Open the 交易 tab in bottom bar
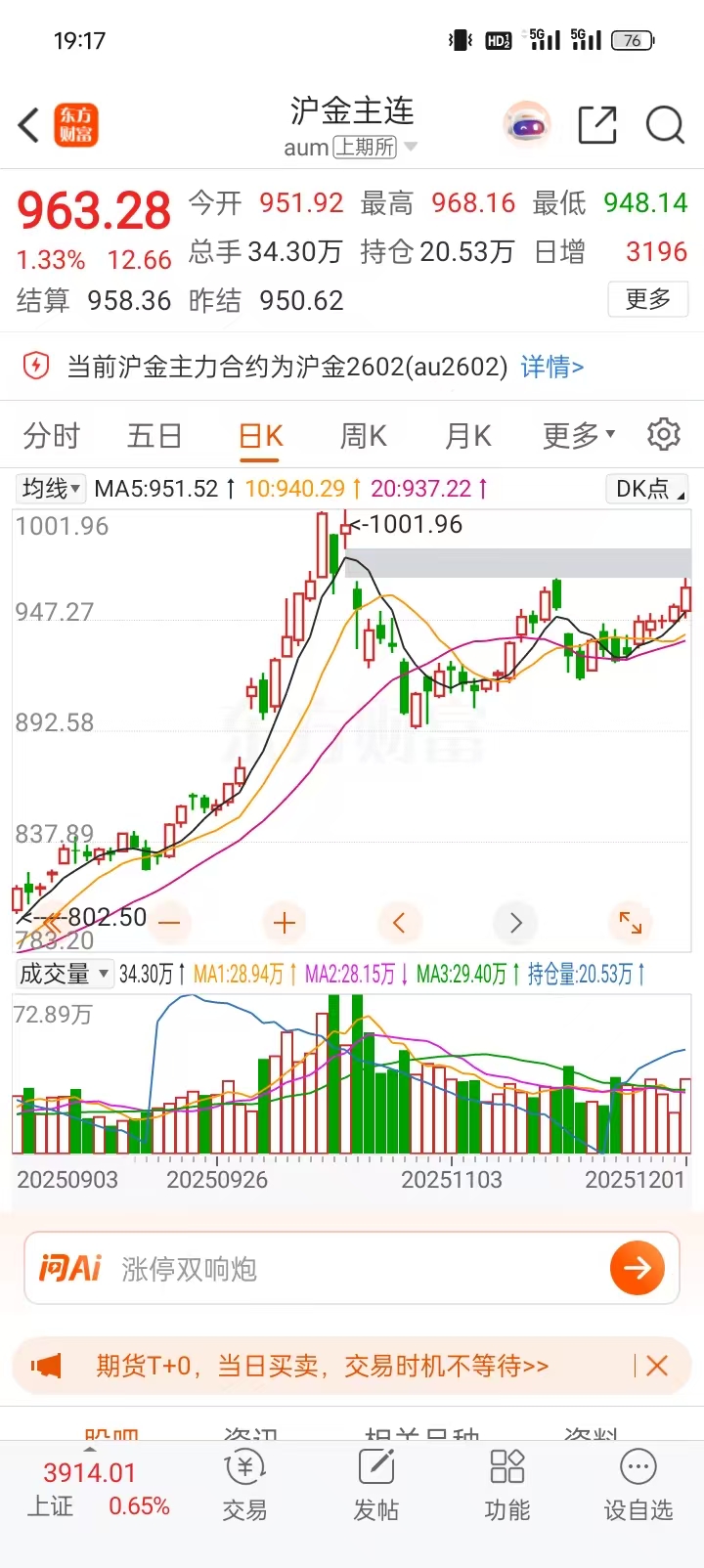The image size is (704, 1568). [x=244, y=1484]
